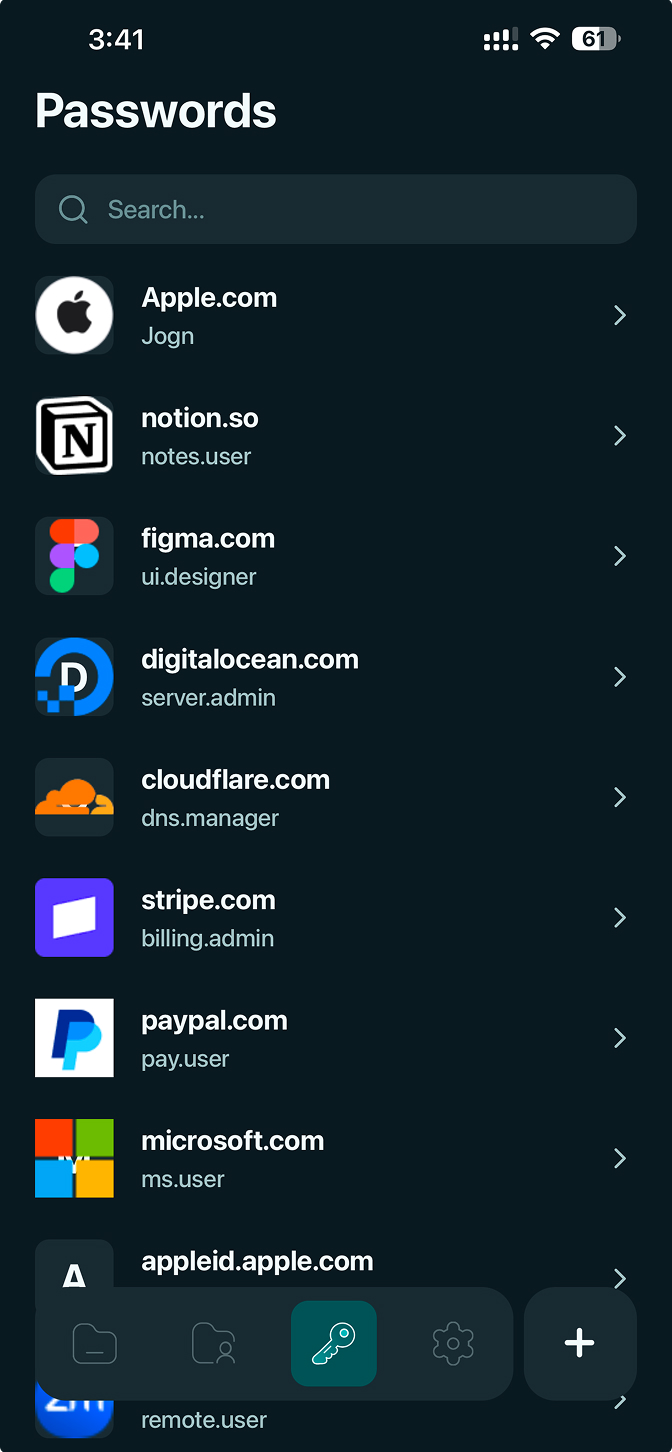Open the notion.so password entry

pyautogui.click(x=336, y=436)
